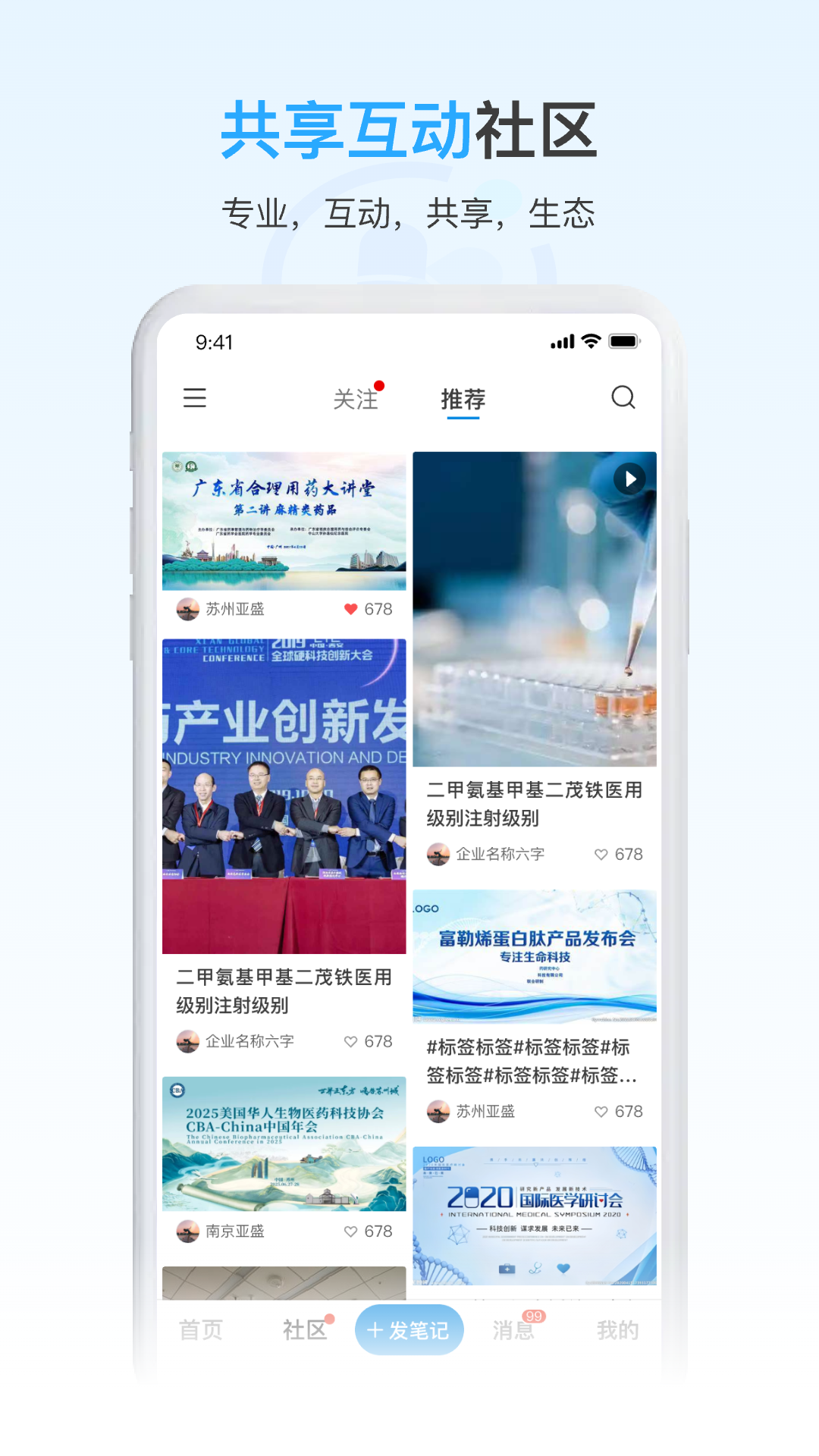
Task: Go to the 首页 home page
Action: pyautogui.click(x=199, y=1329)
